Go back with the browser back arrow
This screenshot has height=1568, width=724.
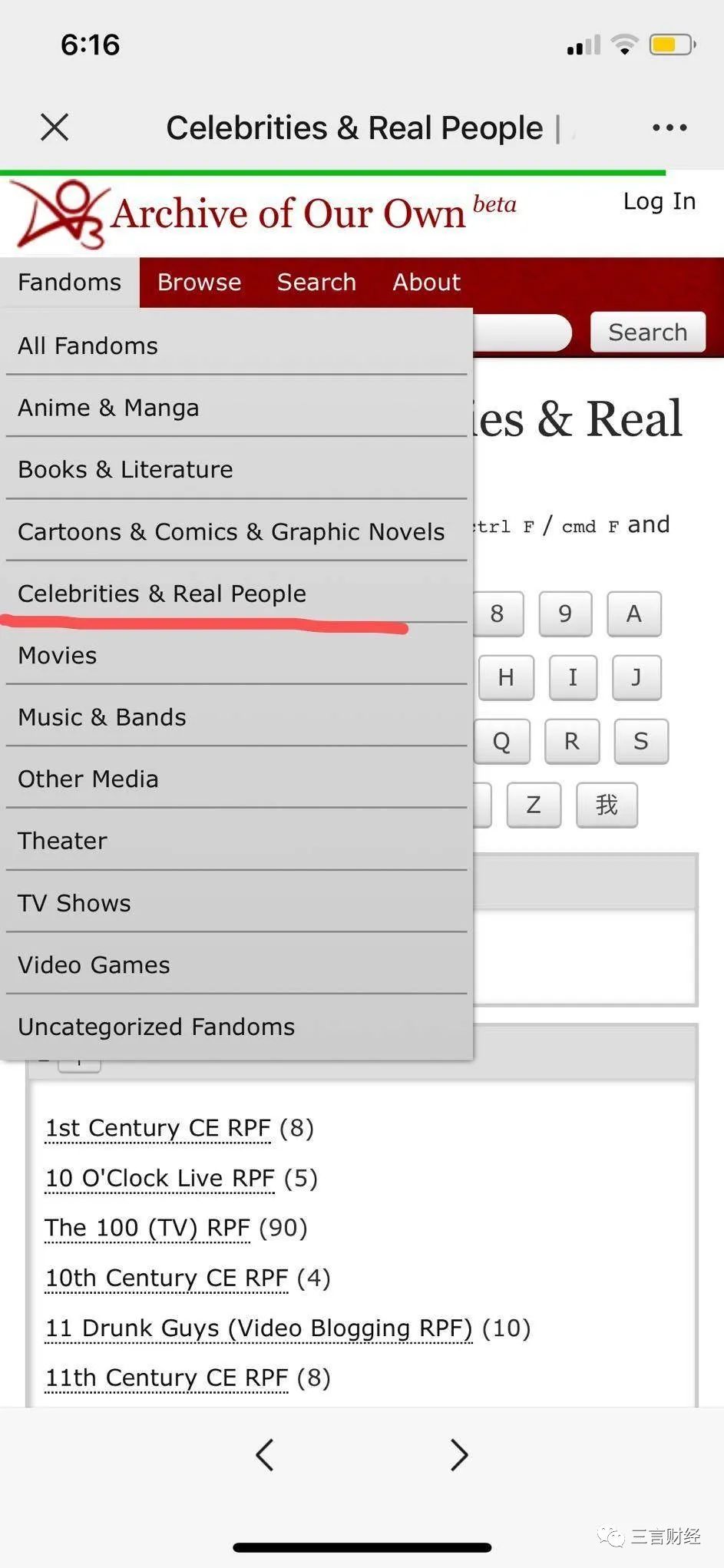click(265, 1454)
